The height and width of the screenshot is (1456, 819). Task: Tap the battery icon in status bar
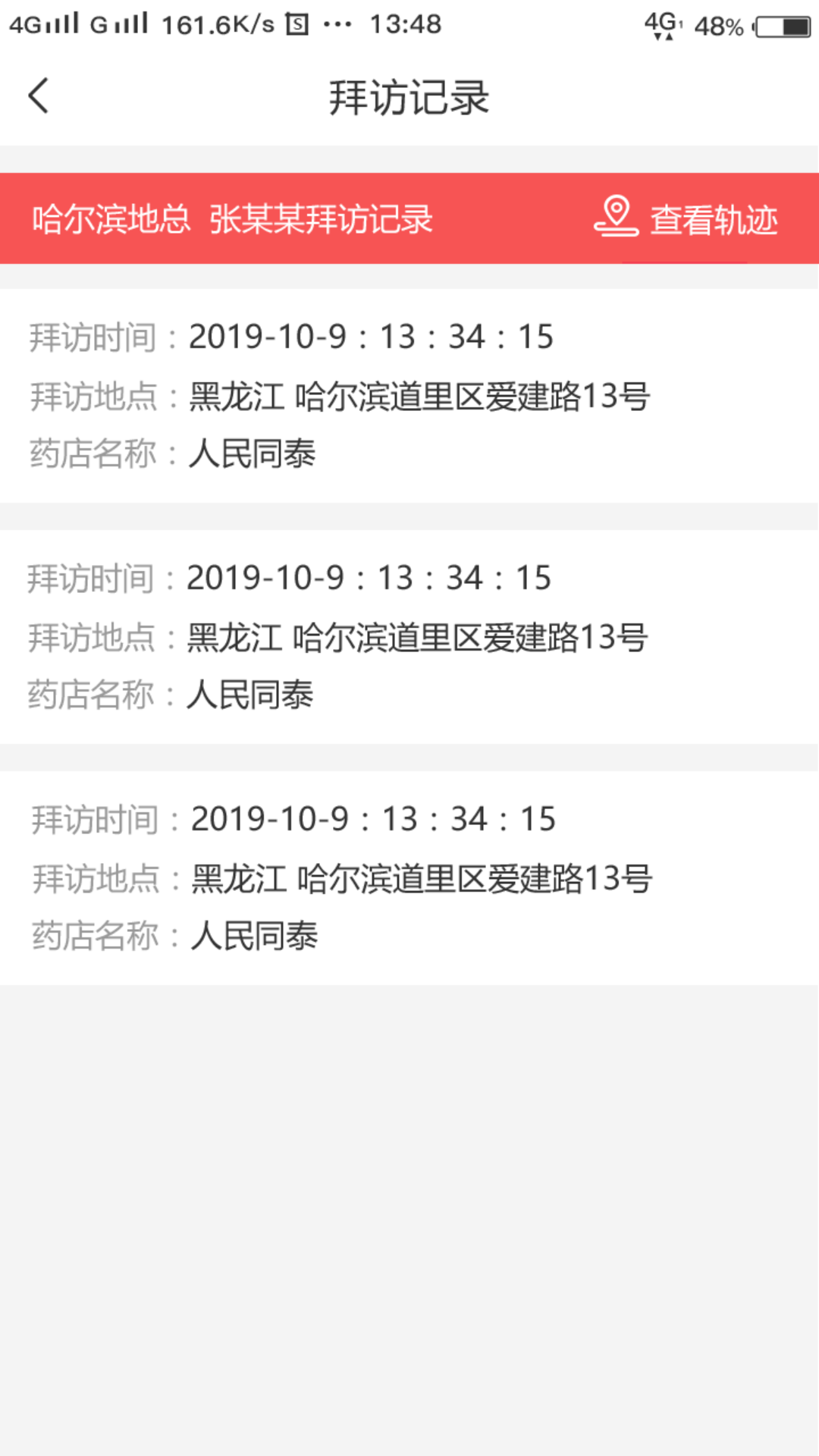coord(780,23)
